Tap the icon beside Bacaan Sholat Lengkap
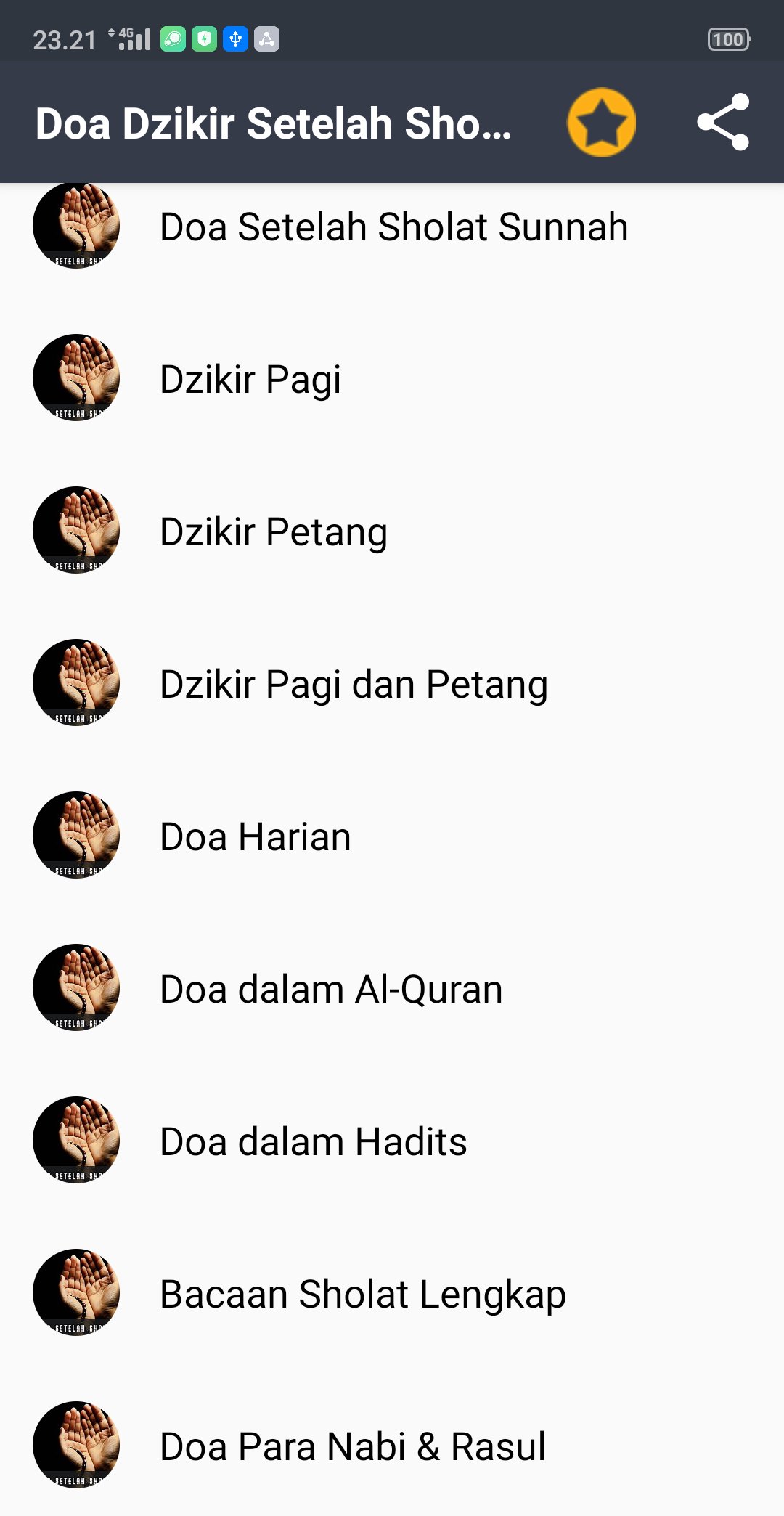 [x=75, y=1292]
